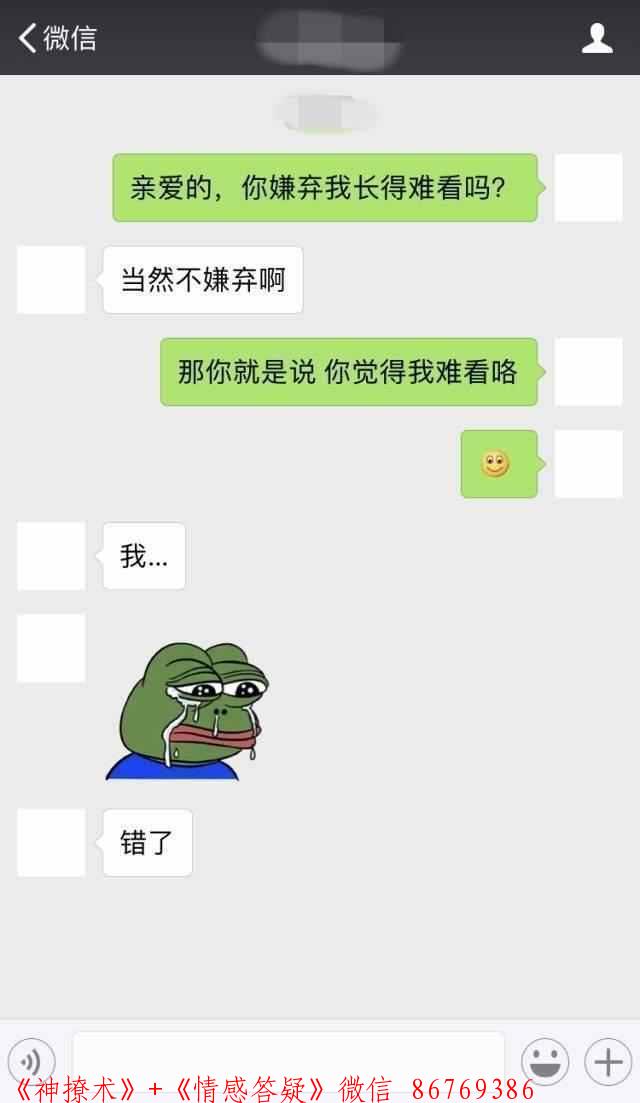
Task: Go back to the WeChat chat list
Action: pos(55,38)
